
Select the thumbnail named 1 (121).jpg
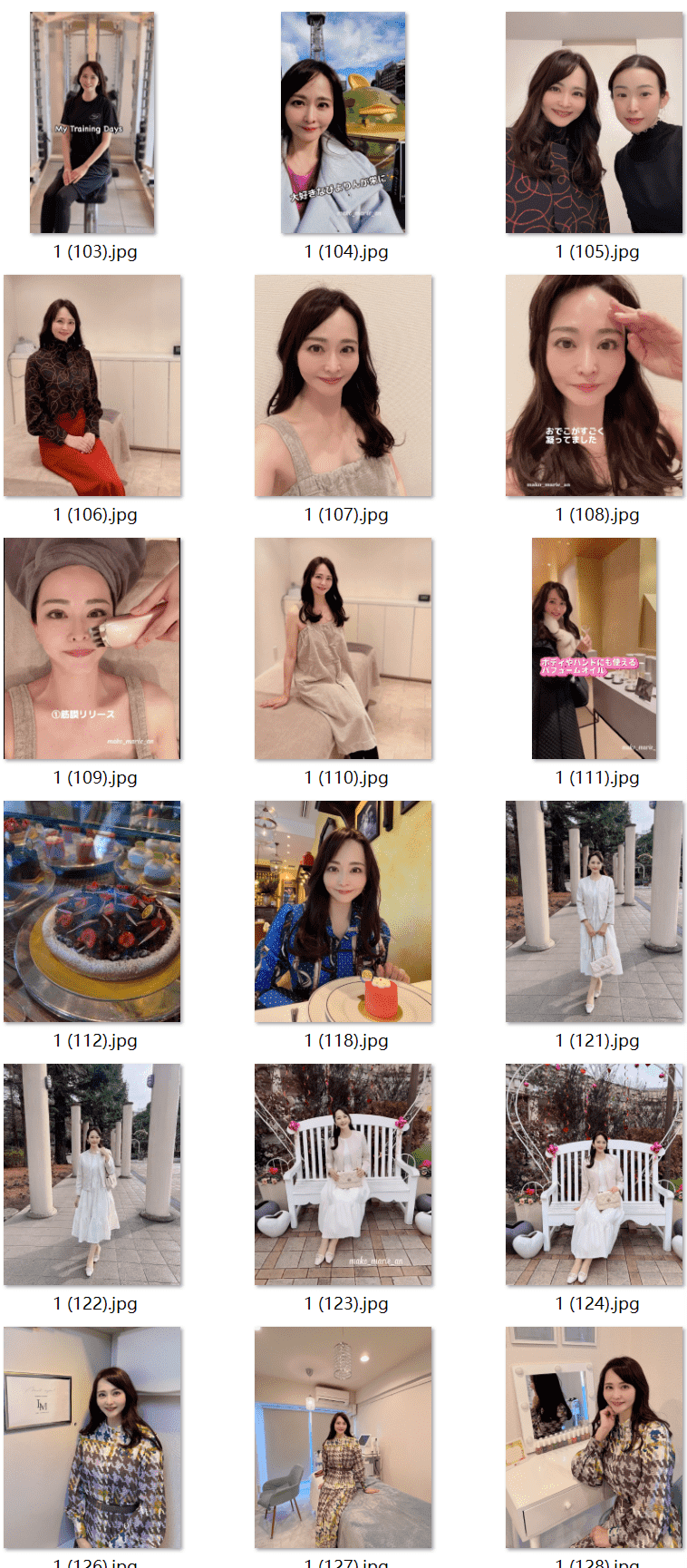595,911
